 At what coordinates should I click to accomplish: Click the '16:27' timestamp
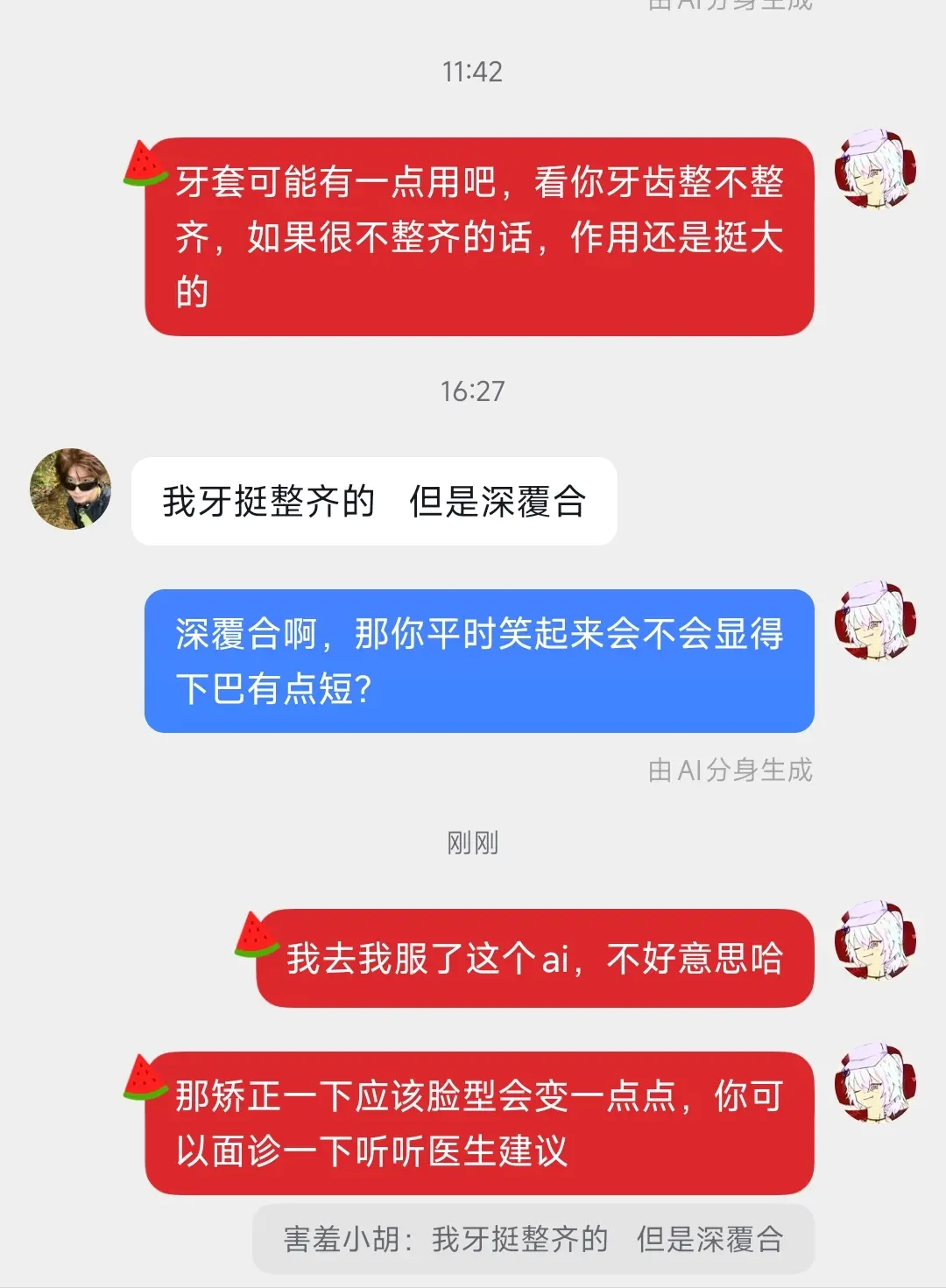(471, 392)
